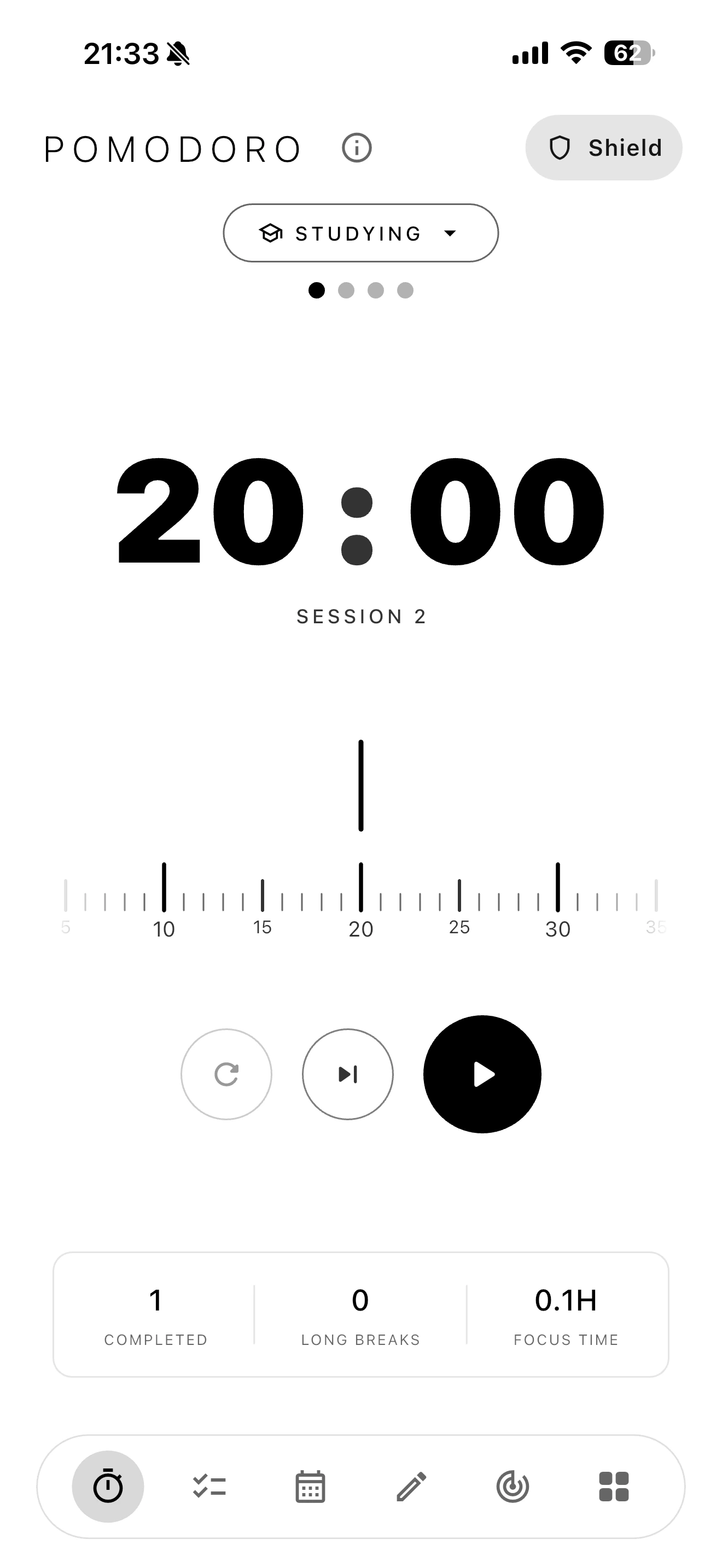Open the Studying category dropdown
Viewport: 722px width, 1568px height.
(361, 232)
